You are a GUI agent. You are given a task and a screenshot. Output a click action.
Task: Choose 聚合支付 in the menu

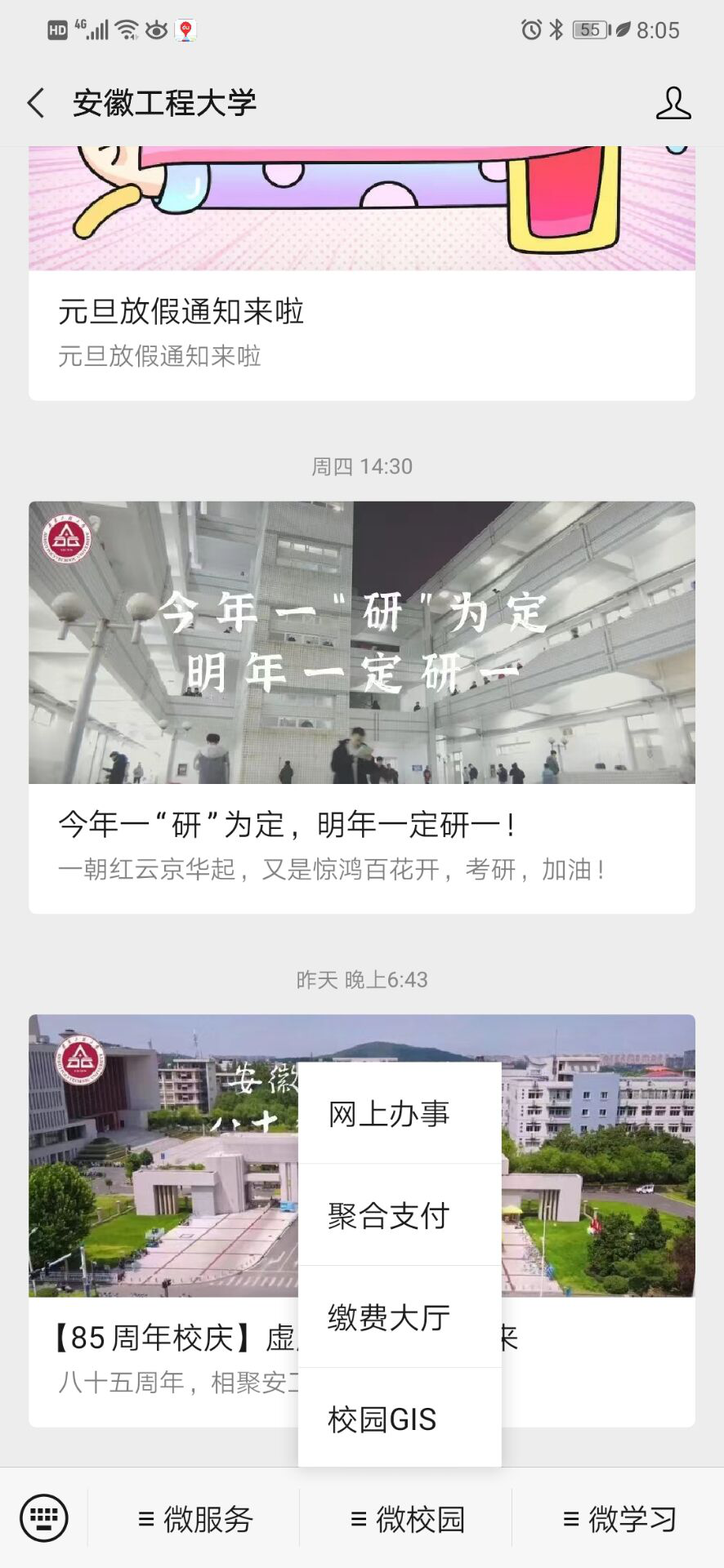(399, 1216)
